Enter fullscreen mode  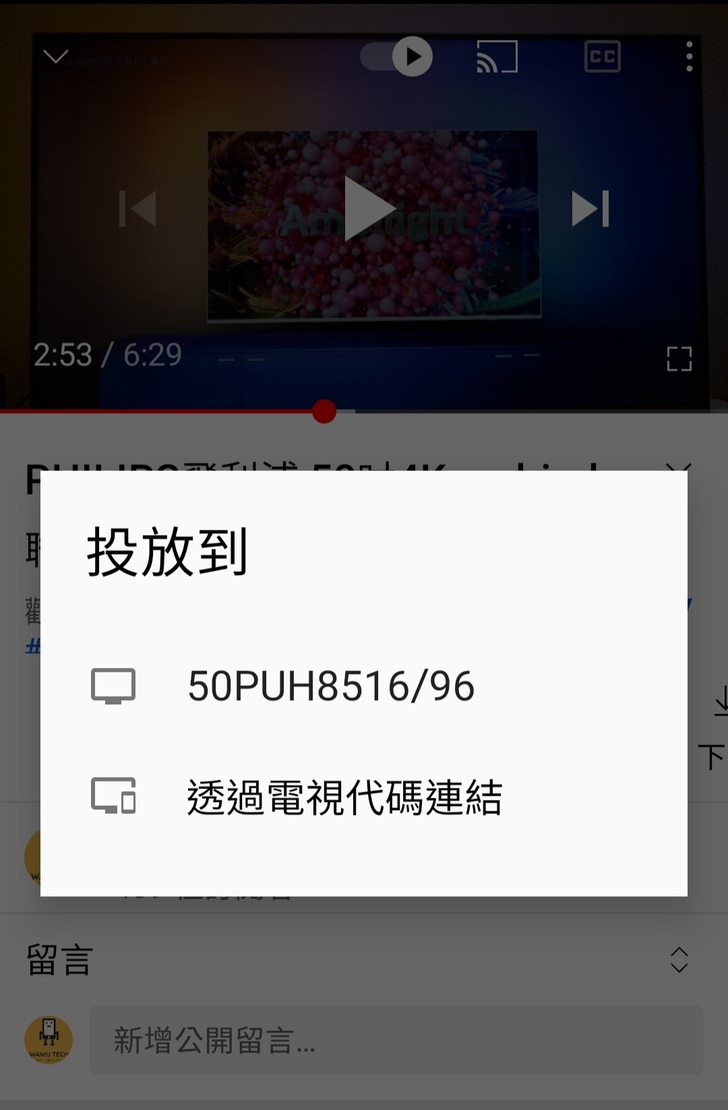(x=679, y=359)
